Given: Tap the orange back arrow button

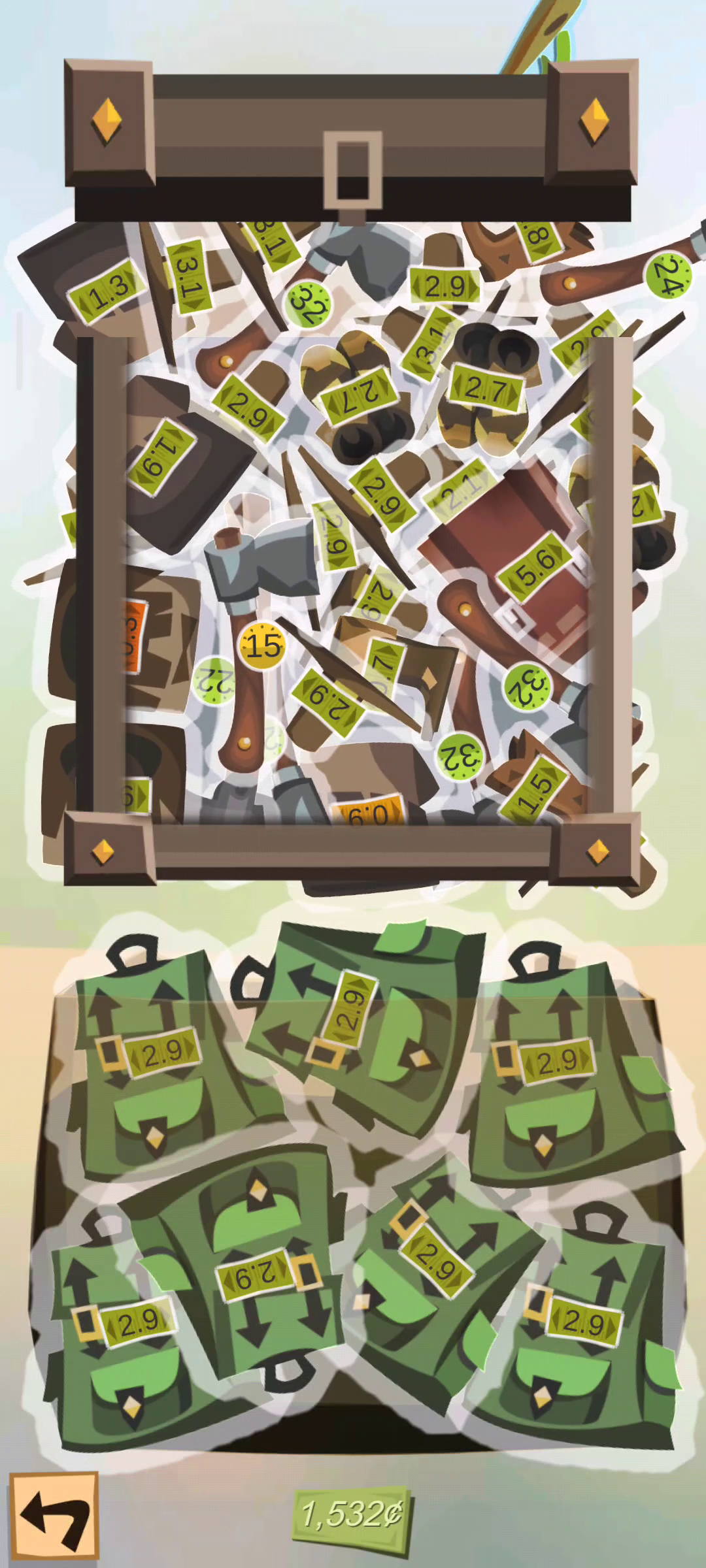Looking at the screenshot, I should pos(54,1514).
